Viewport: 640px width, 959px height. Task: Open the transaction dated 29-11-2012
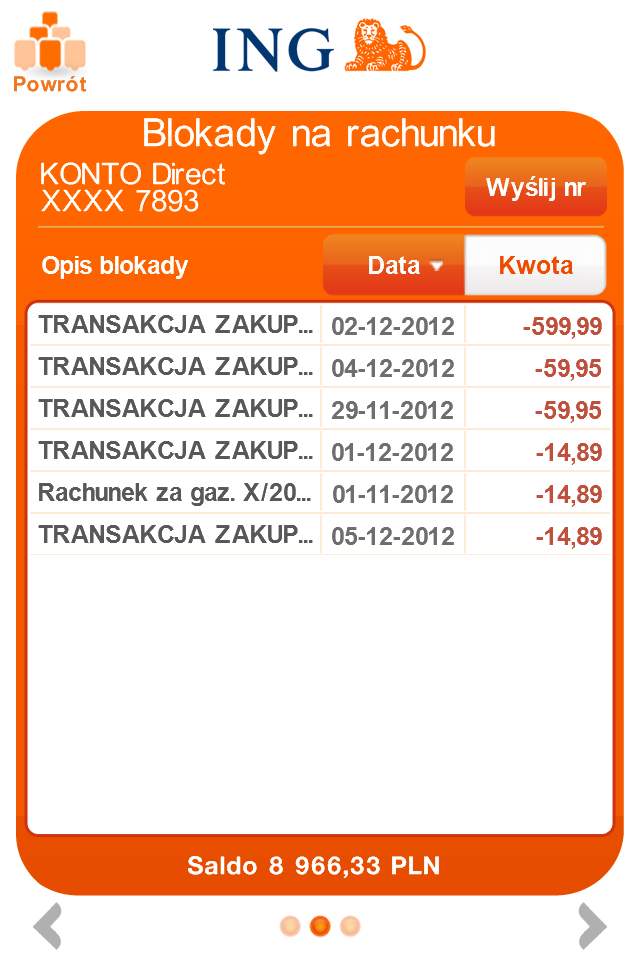(320, 409)
